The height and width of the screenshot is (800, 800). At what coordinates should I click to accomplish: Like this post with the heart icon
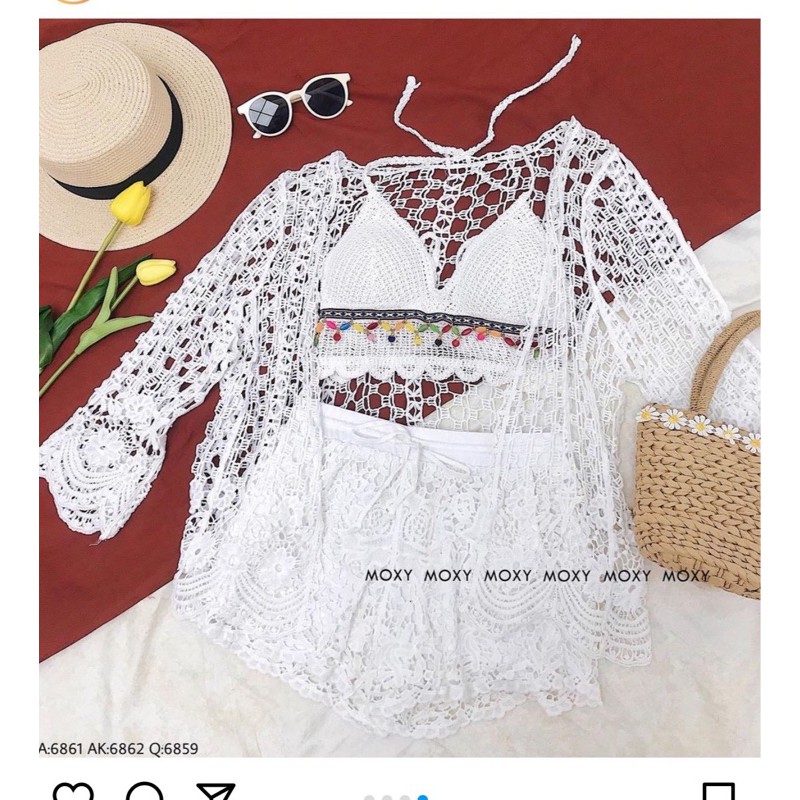point(72,794)
